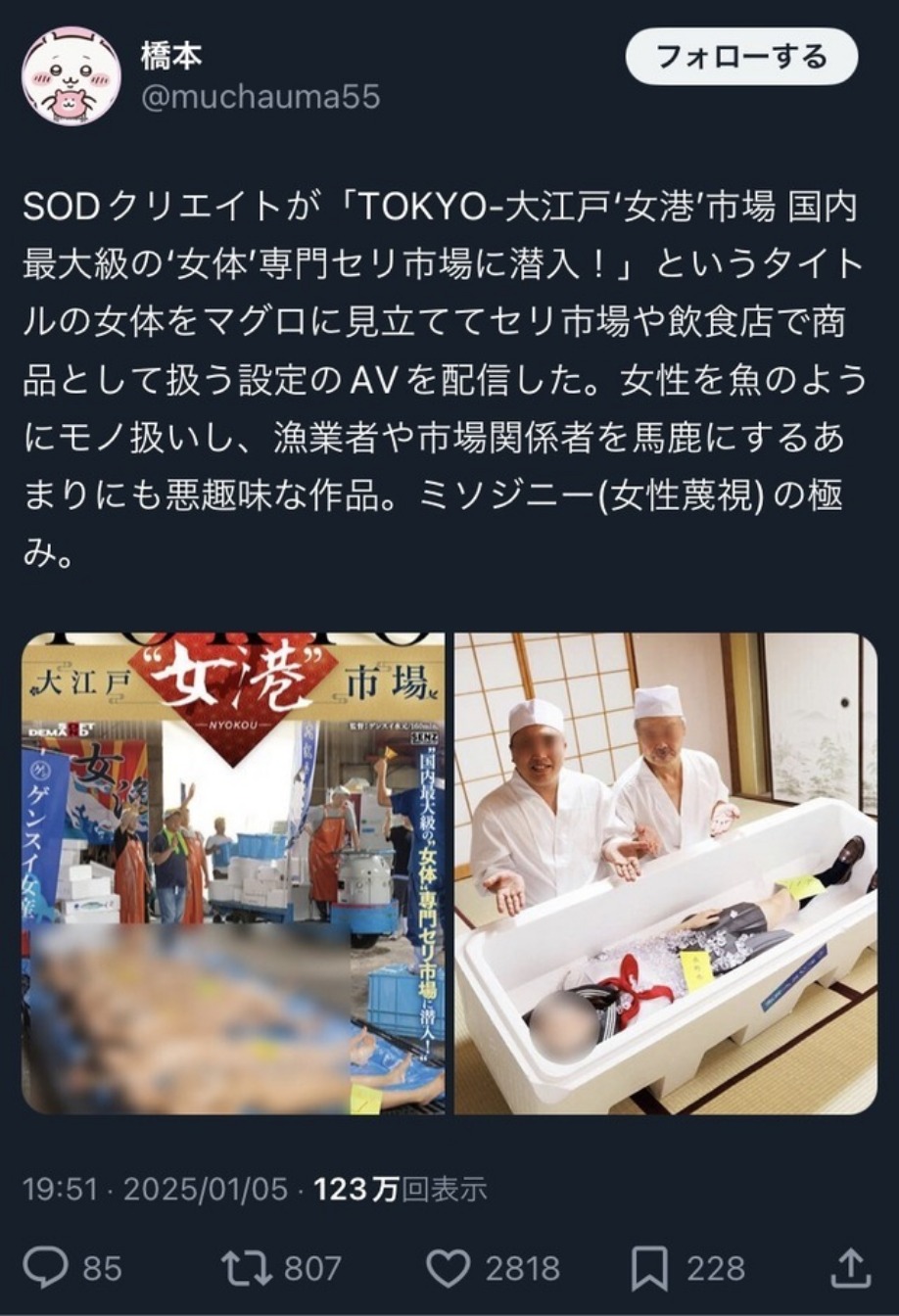Bookmark this post
The height and width of the screenshot is (1316, 899).
tap(649, 1268)
